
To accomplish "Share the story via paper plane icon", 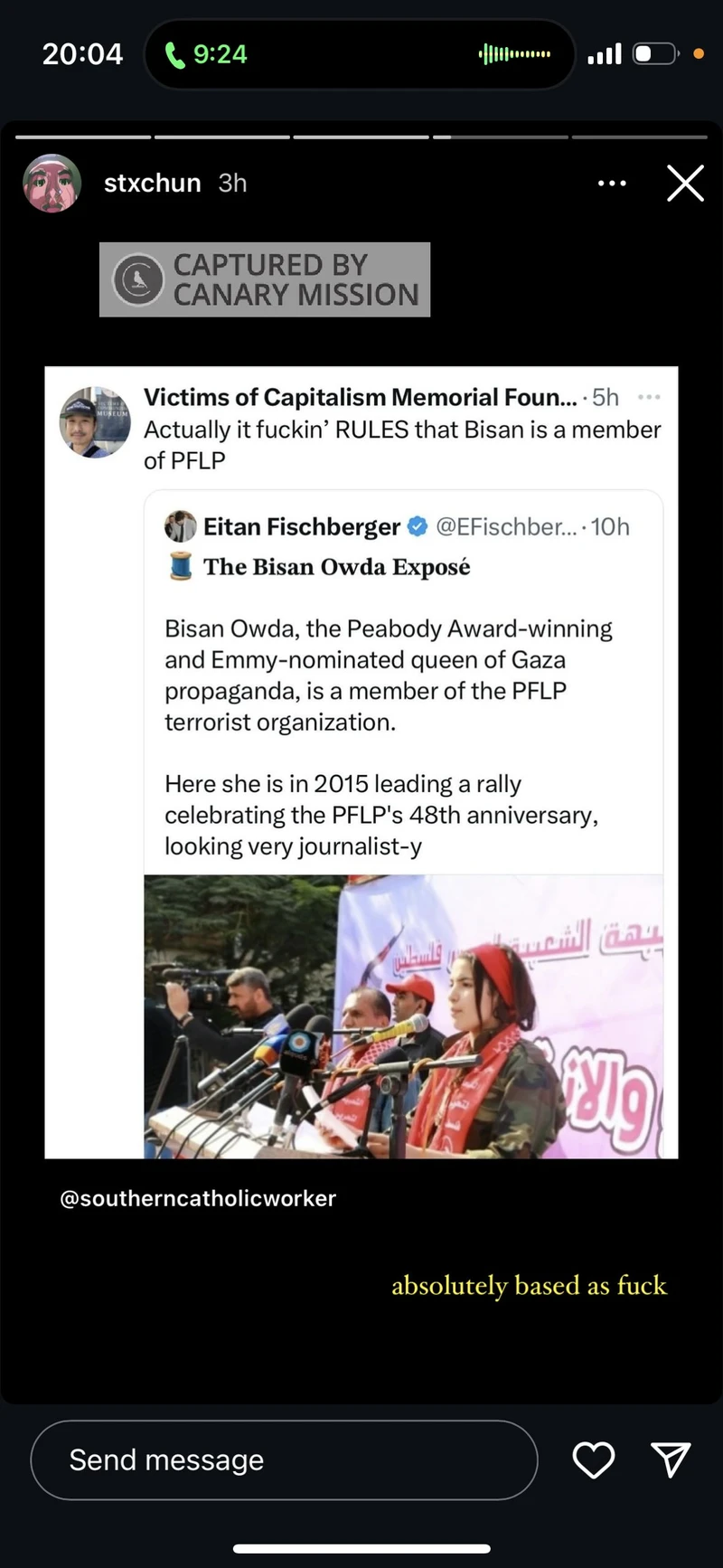I will pyautogui.click(x=671, y=1459).
